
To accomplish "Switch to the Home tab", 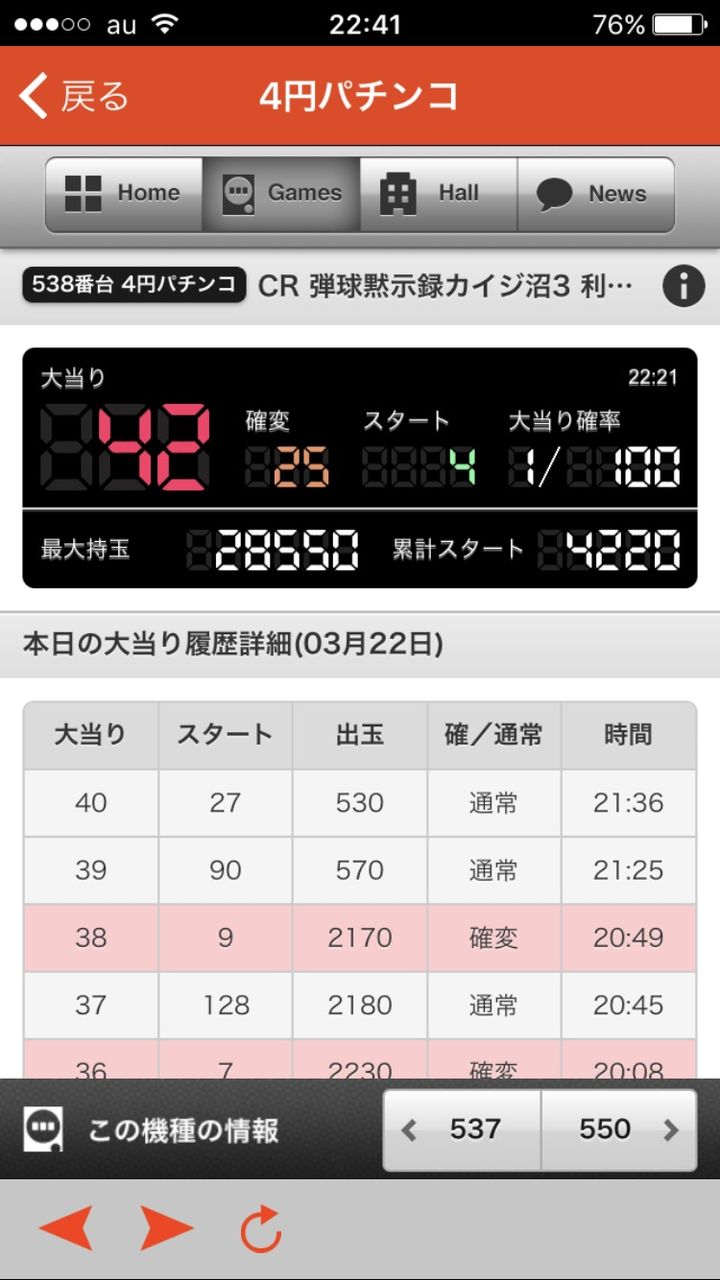I will pyautogui.click(x=124, y=193).
